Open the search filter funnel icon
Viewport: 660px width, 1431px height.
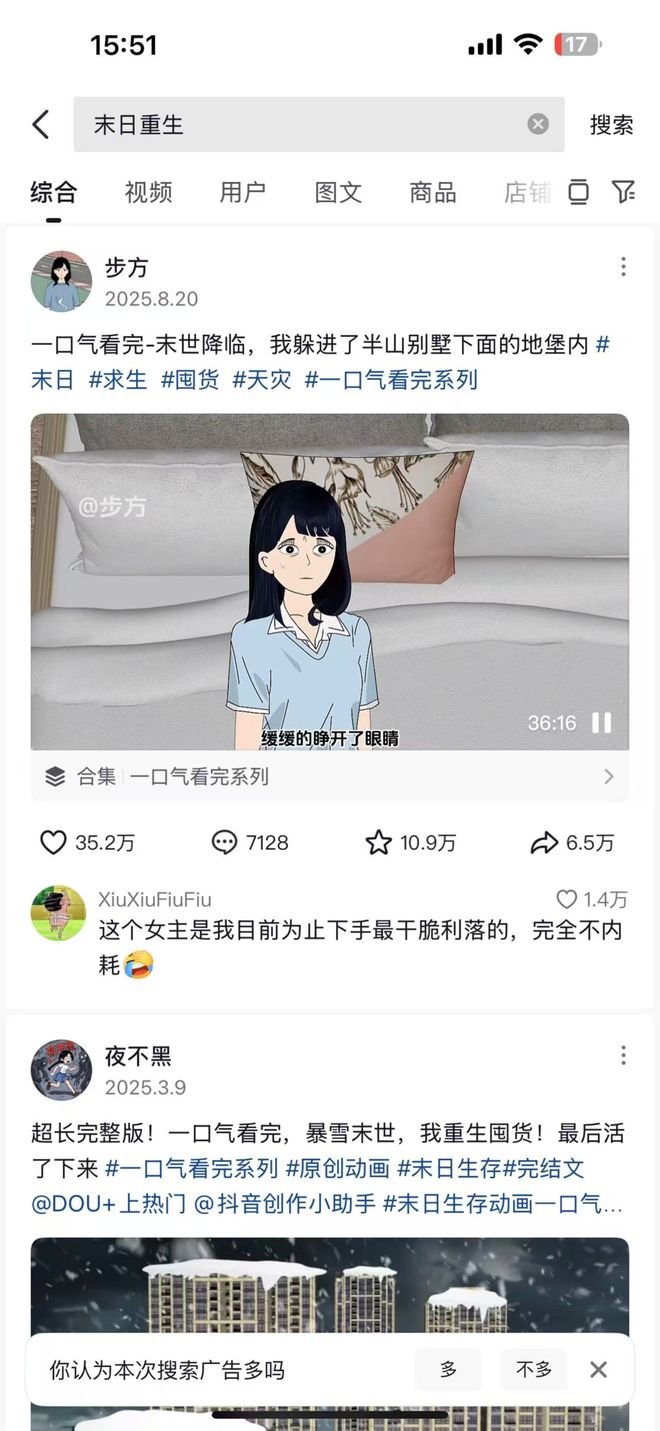point(623,192)
